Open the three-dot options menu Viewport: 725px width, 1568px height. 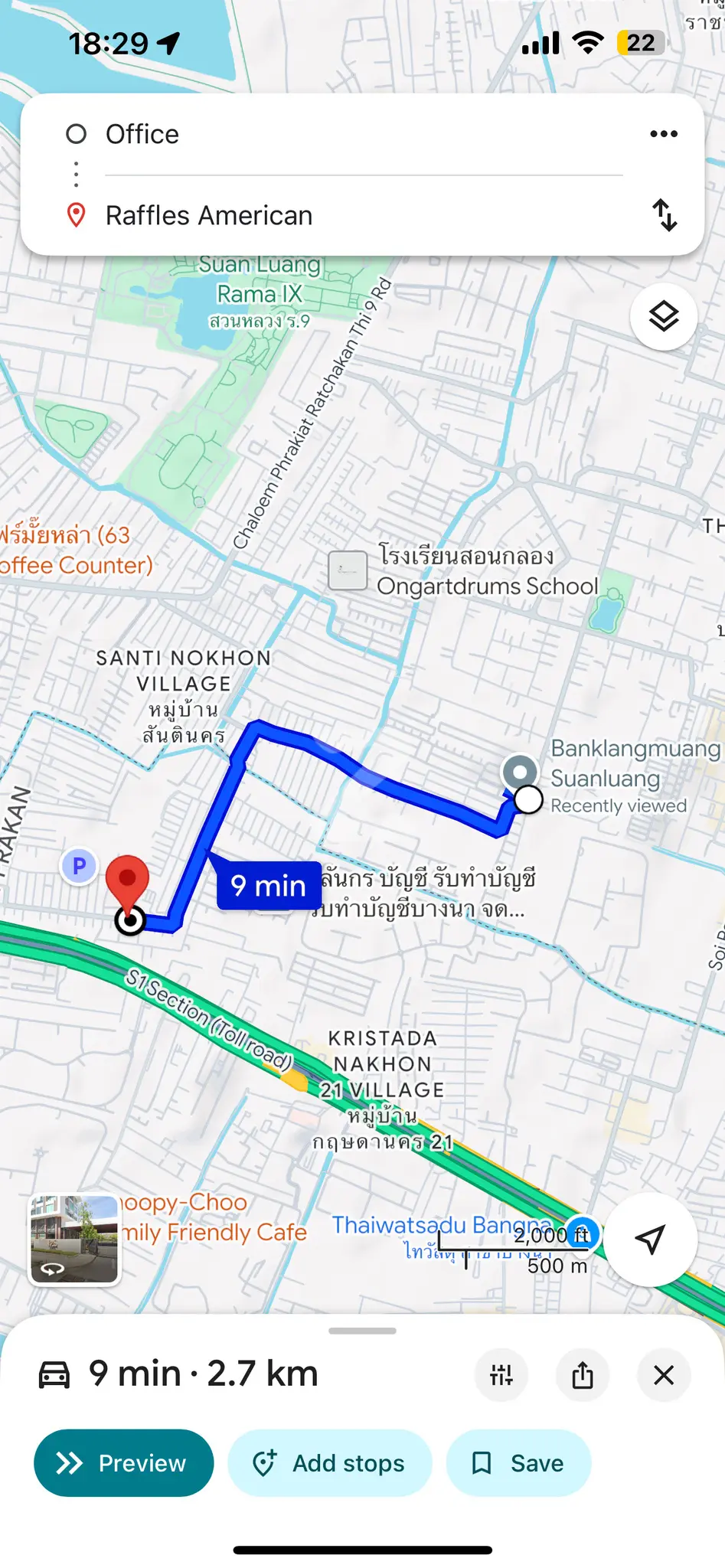pos(663,134)
